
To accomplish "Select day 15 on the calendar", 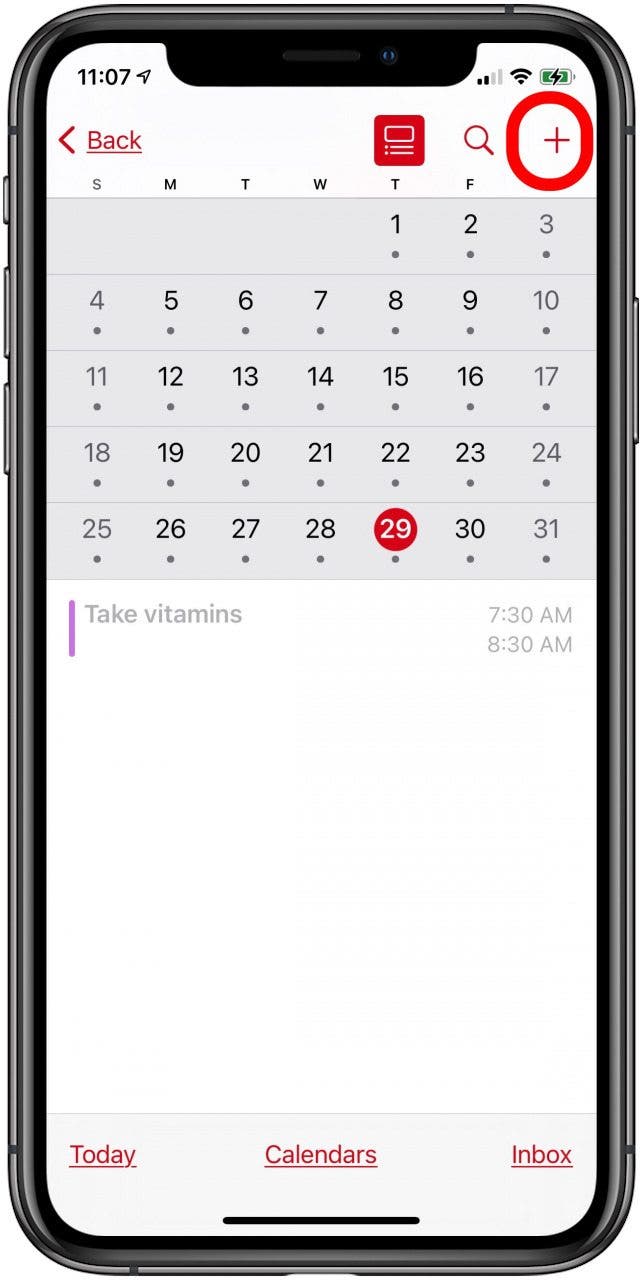I will tap(395, 377).
